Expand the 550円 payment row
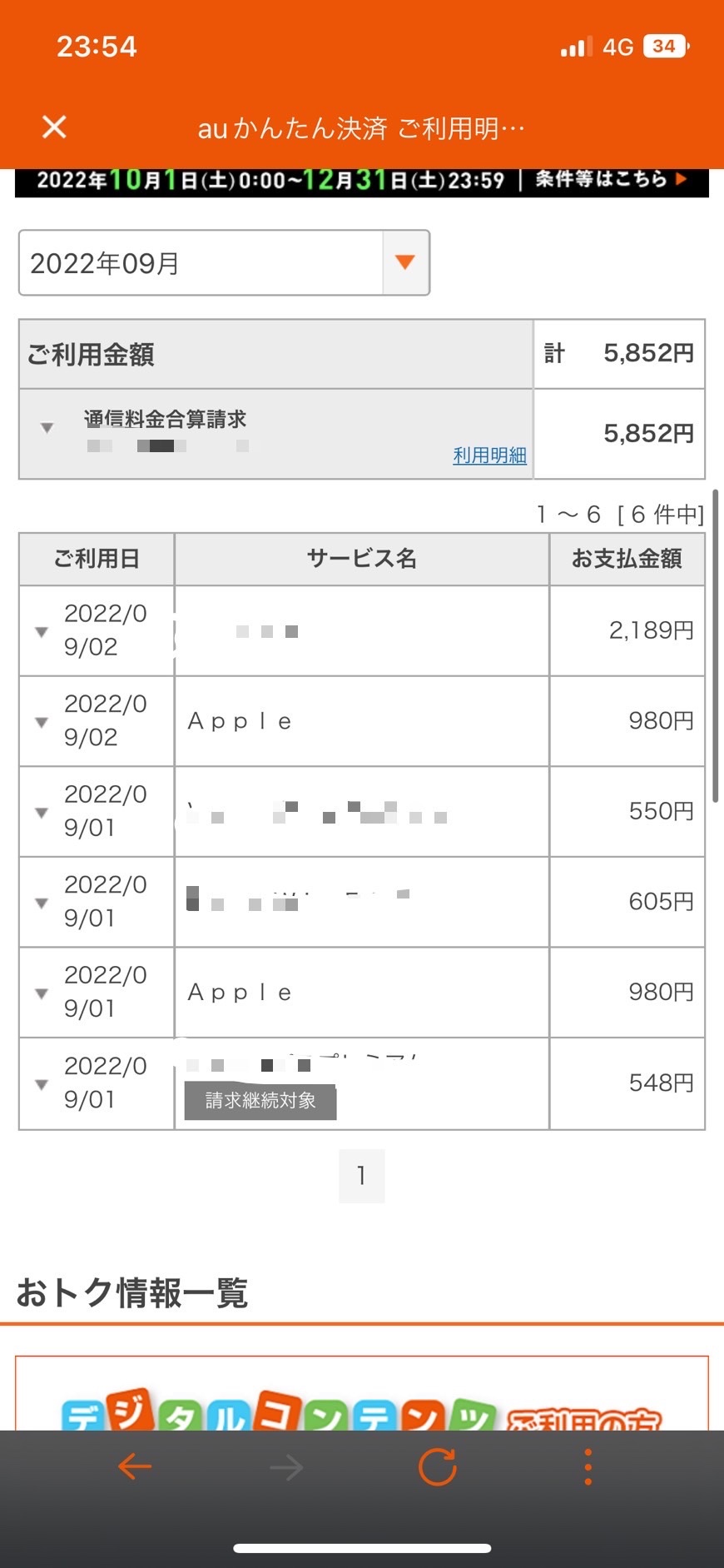 [42, 813]
